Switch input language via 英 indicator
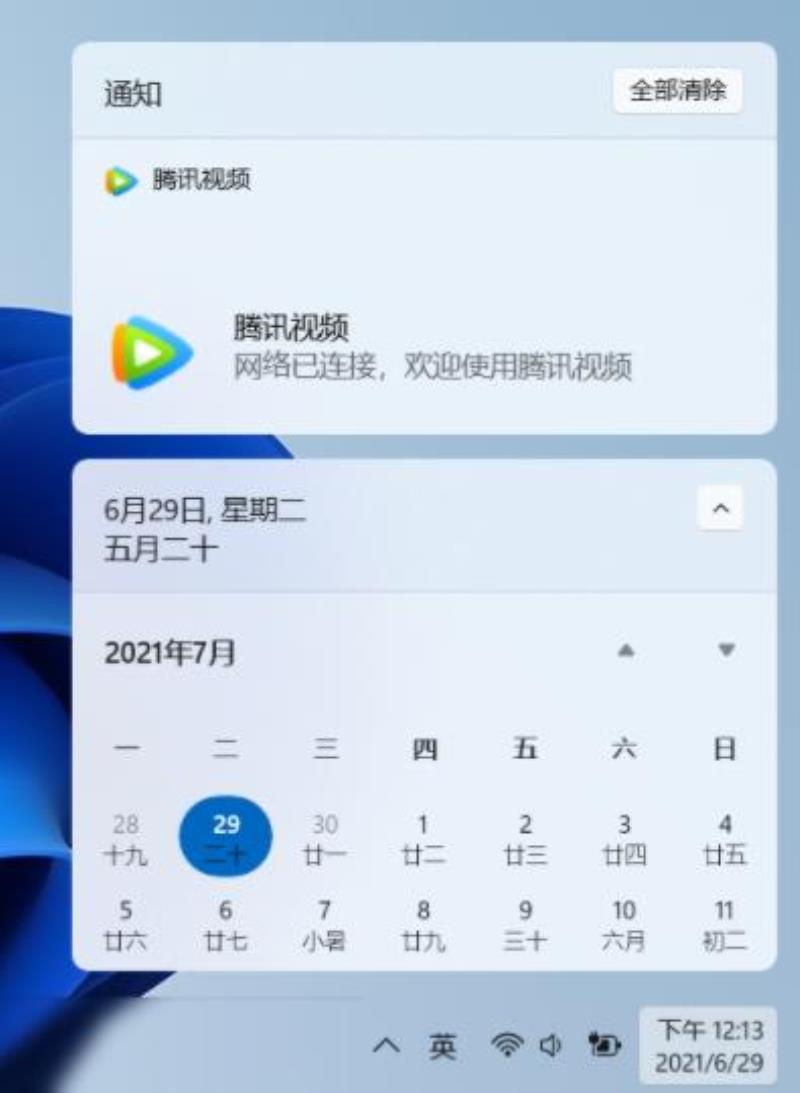 443,1046
